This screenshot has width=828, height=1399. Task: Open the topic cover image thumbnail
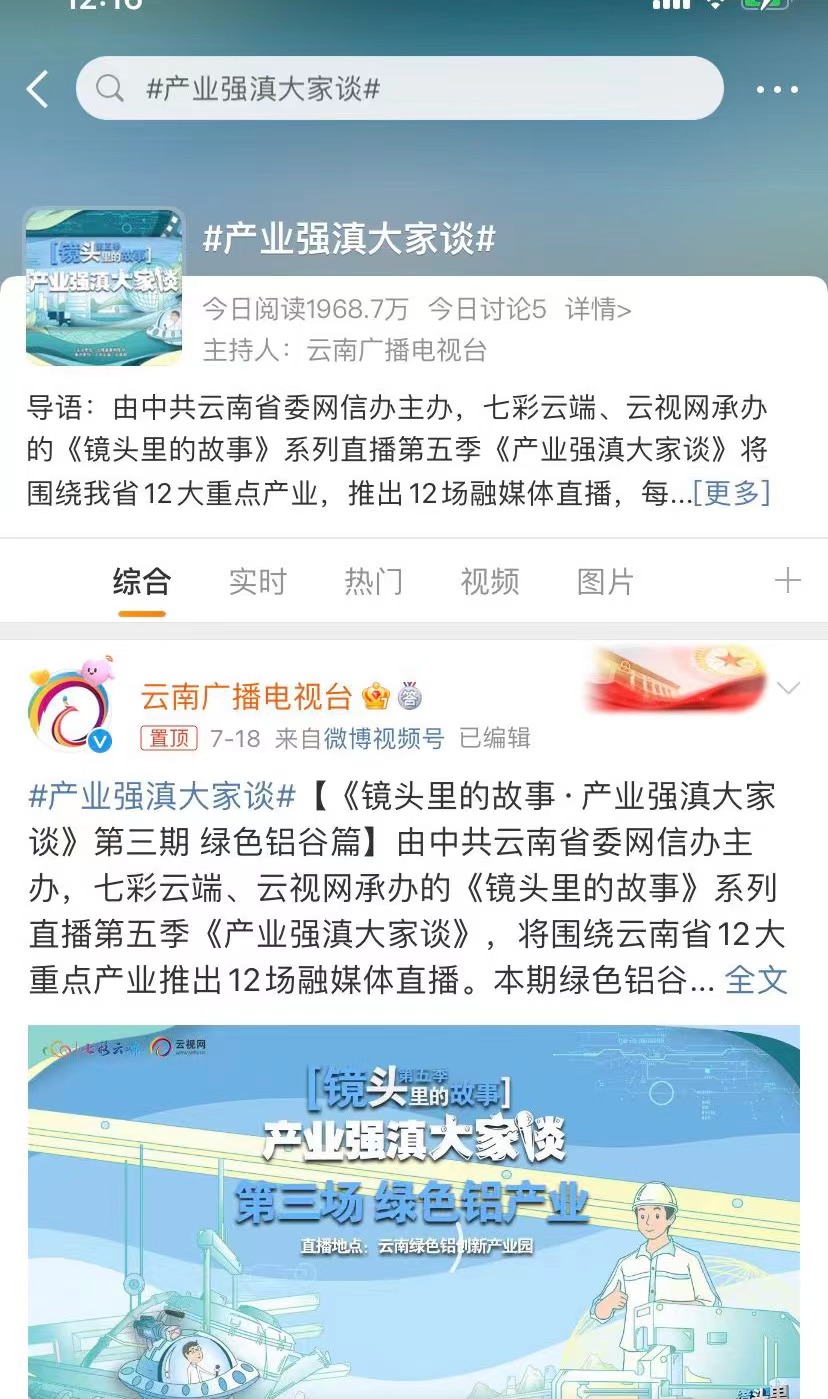tap(104, 287)
